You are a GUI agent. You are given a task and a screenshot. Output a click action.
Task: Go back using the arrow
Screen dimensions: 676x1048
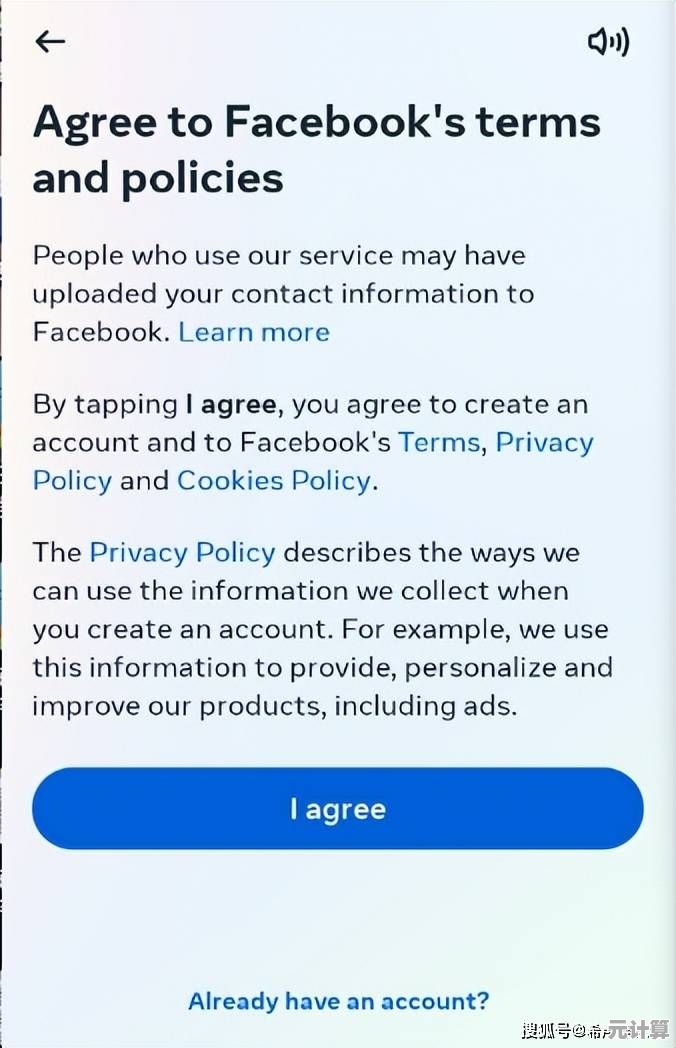pyautogui.click(x=50, y=41)
